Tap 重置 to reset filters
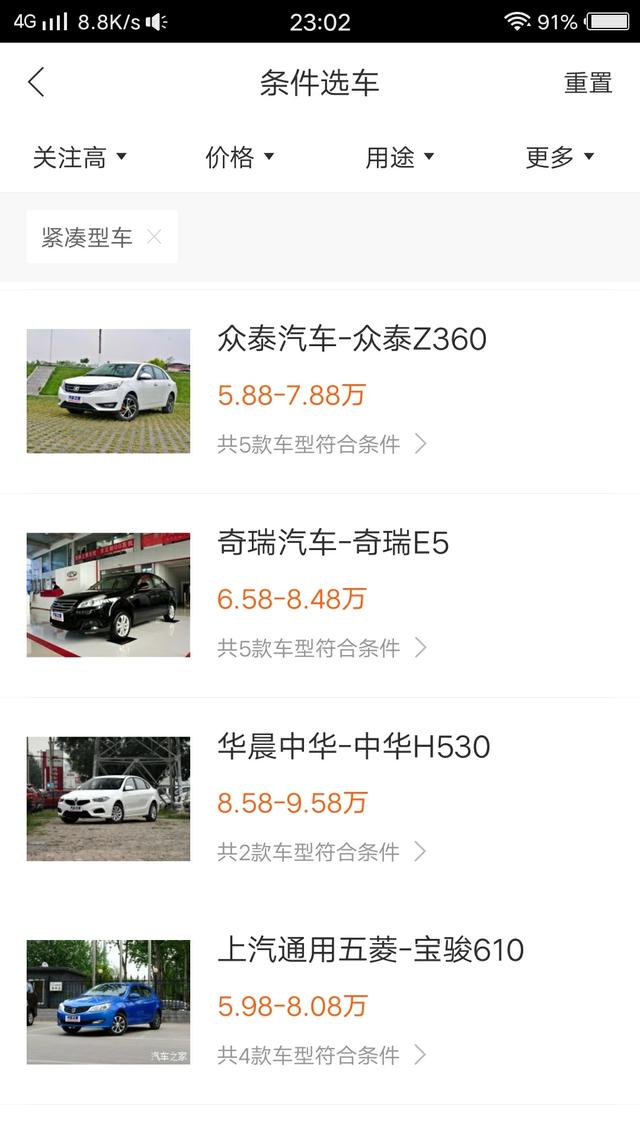 click(588, 83)
